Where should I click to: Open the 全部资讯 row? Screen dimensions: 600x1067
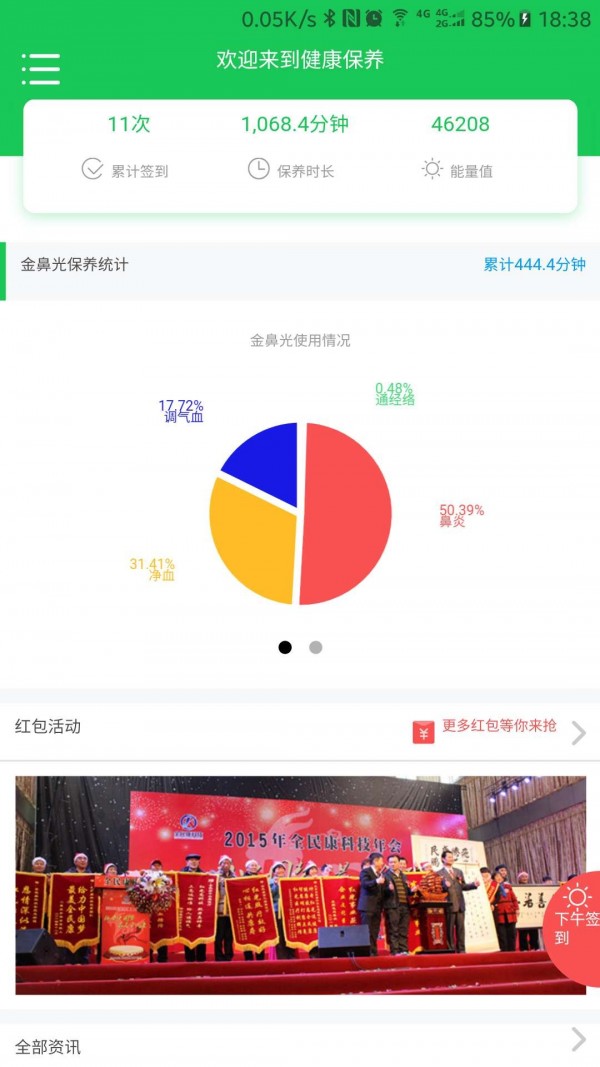coord(300,1045)
